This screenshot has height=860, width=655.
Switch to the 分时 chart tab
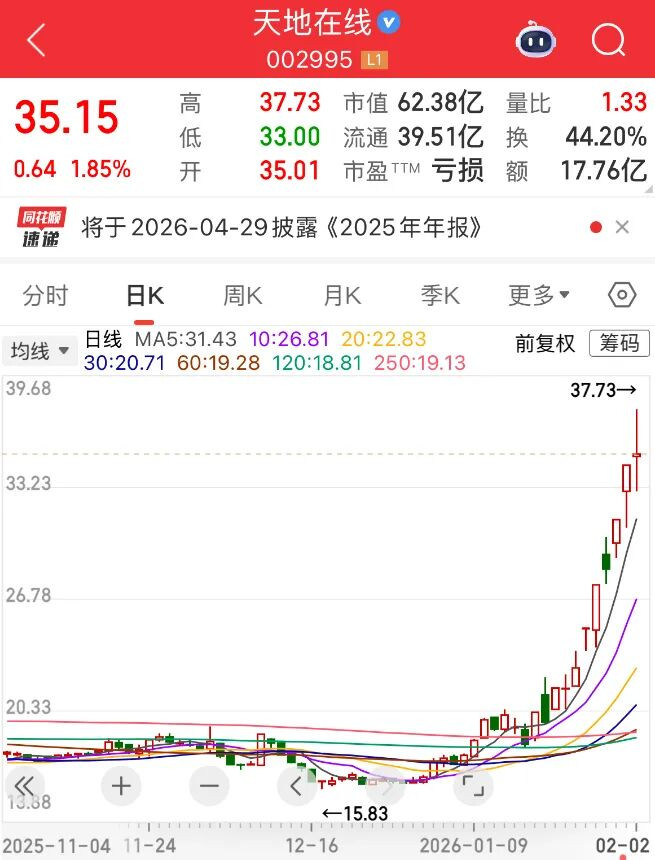tap(46, 295)
